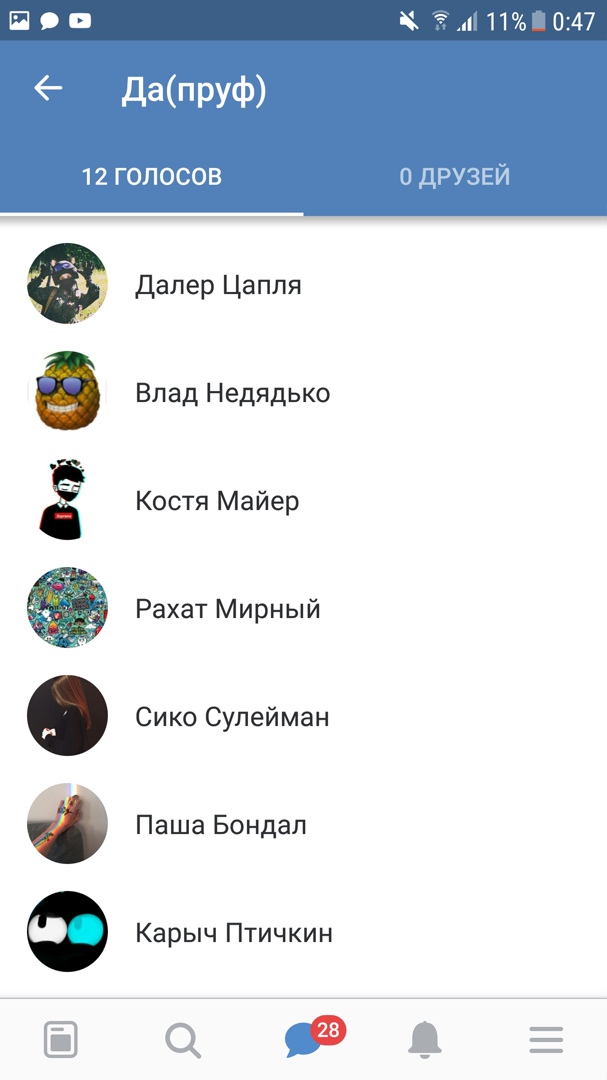The width and height of the screenshot is (607, 1080).
Task: Open the news feed tab
Action: tap(61, 1041)
